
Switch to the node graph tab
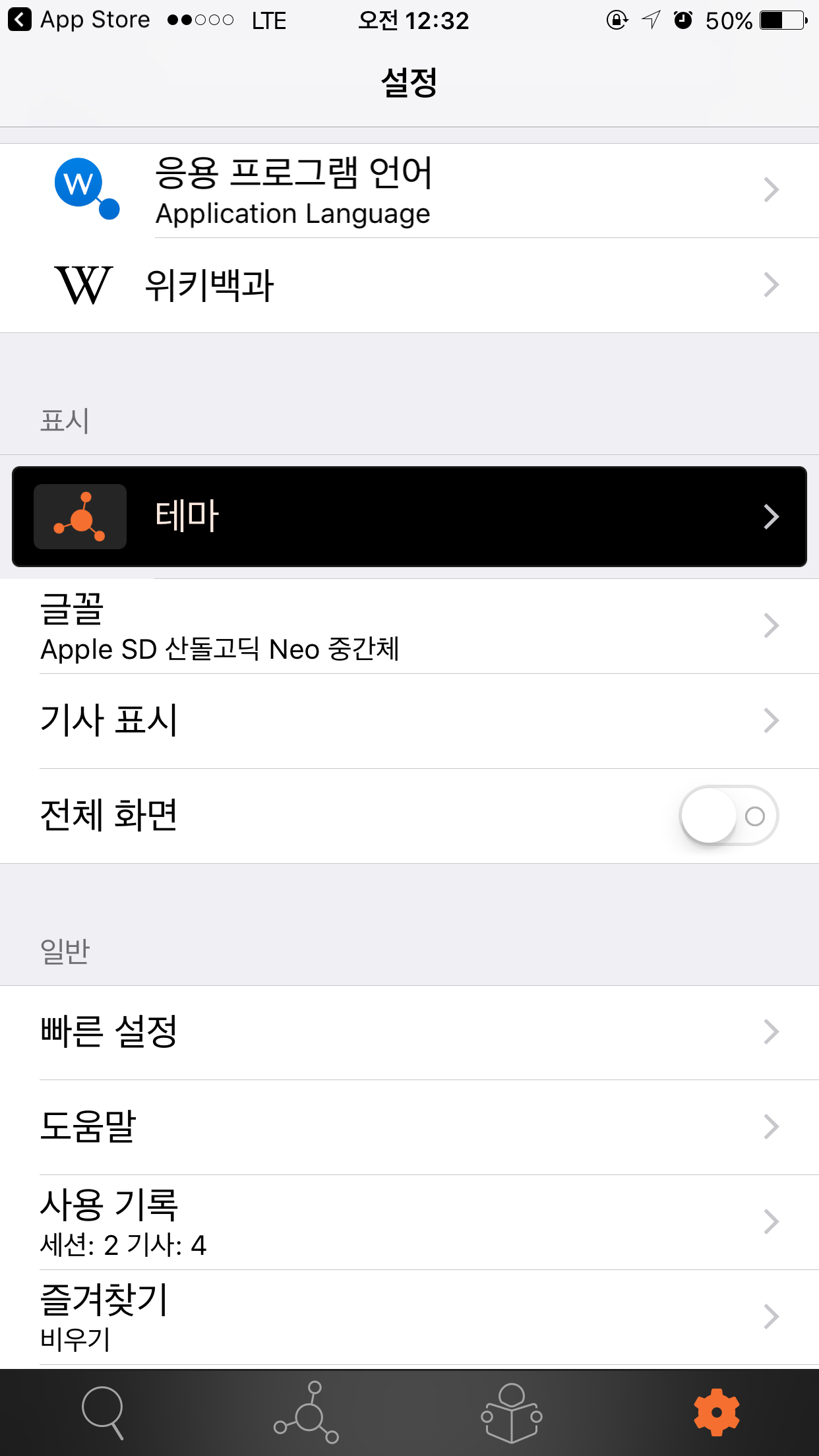[x=307, y=1412]
